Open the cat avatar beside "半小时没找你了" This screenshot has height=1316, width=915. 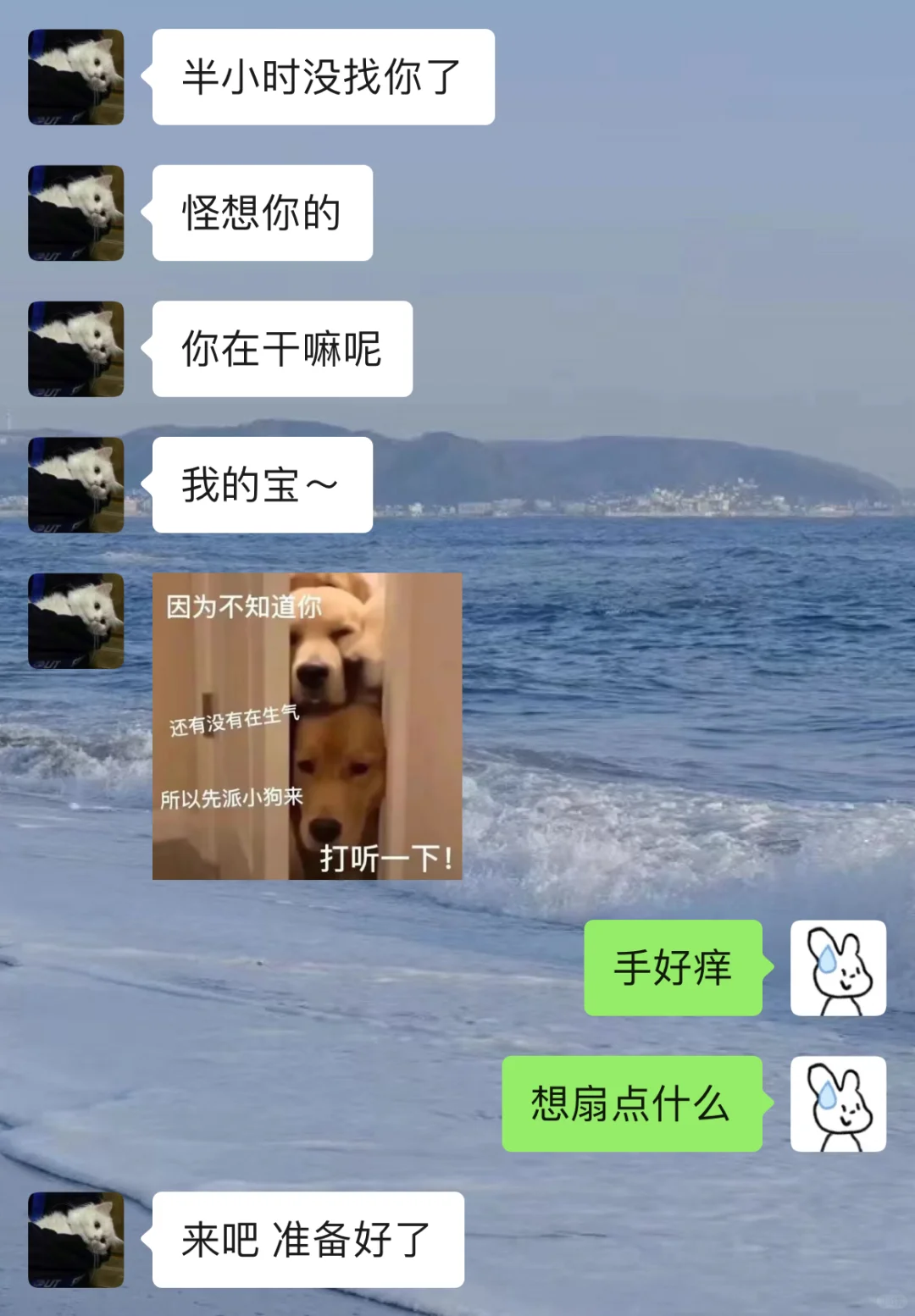click(x=75, y=75)
